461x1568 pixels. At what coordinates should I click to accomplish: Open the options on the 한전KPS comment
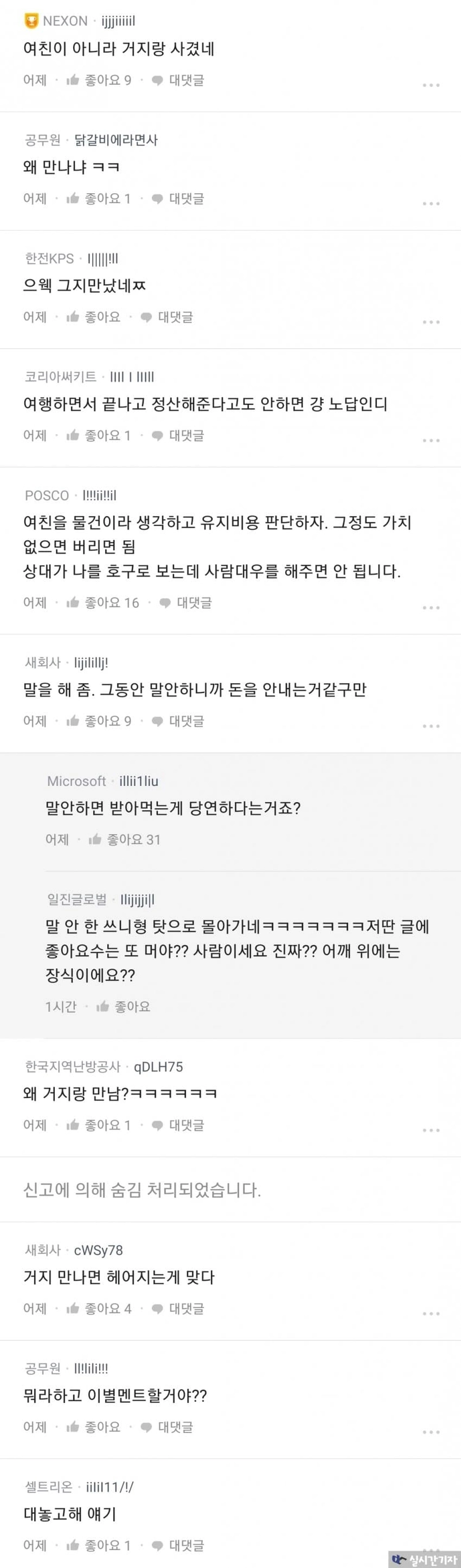point(430,322)
